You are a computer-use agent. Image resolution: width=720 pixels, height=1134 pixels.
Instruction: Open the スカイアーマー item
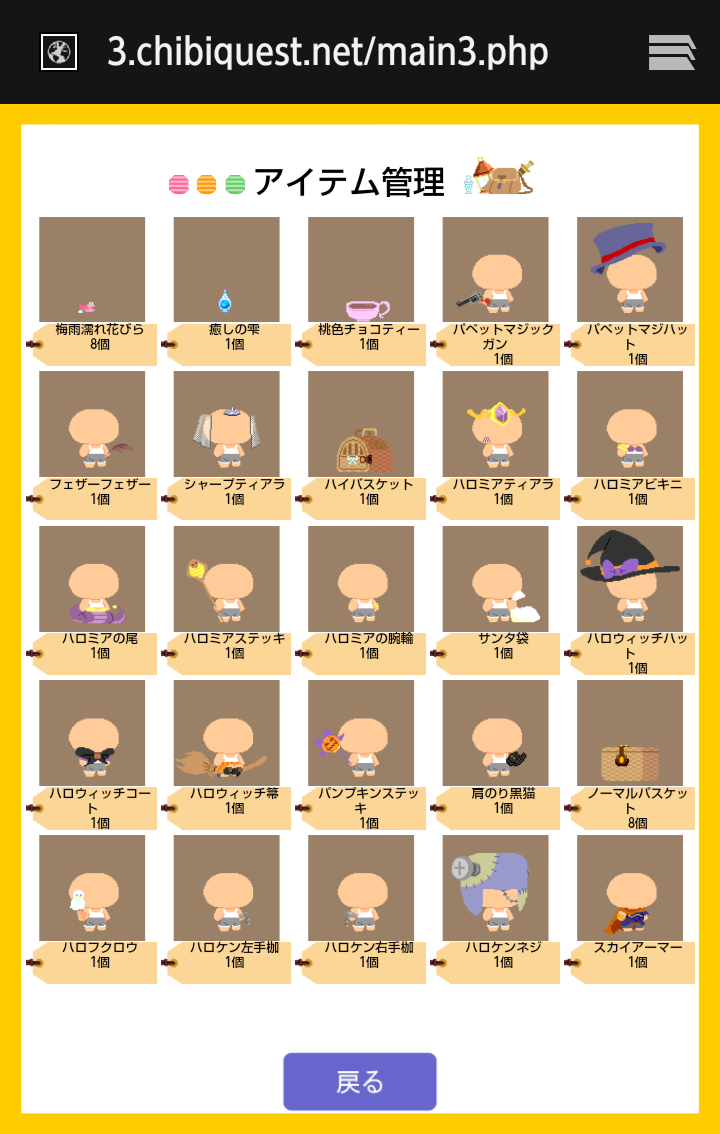[x=630, y=888]
